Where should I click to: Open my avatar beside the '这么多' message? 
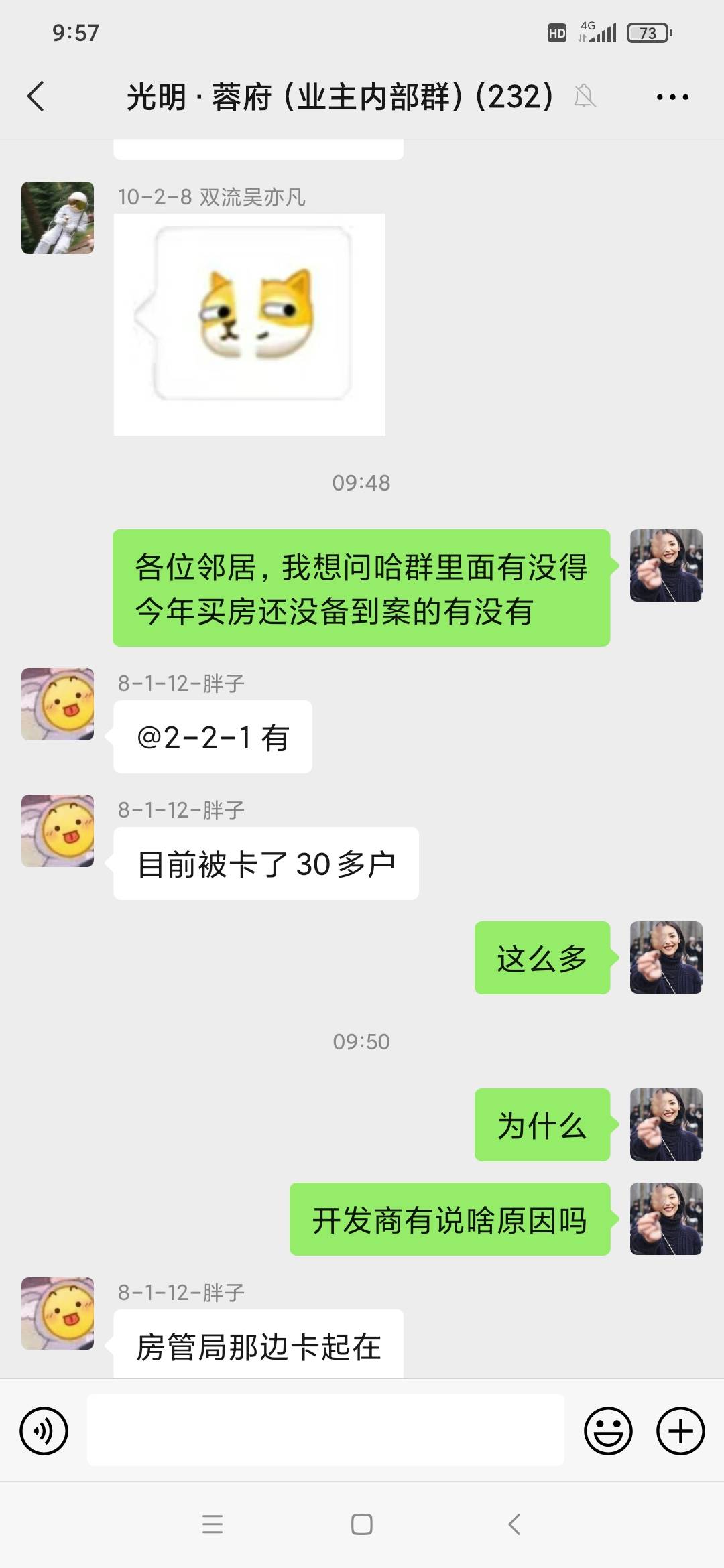(666, 958)
